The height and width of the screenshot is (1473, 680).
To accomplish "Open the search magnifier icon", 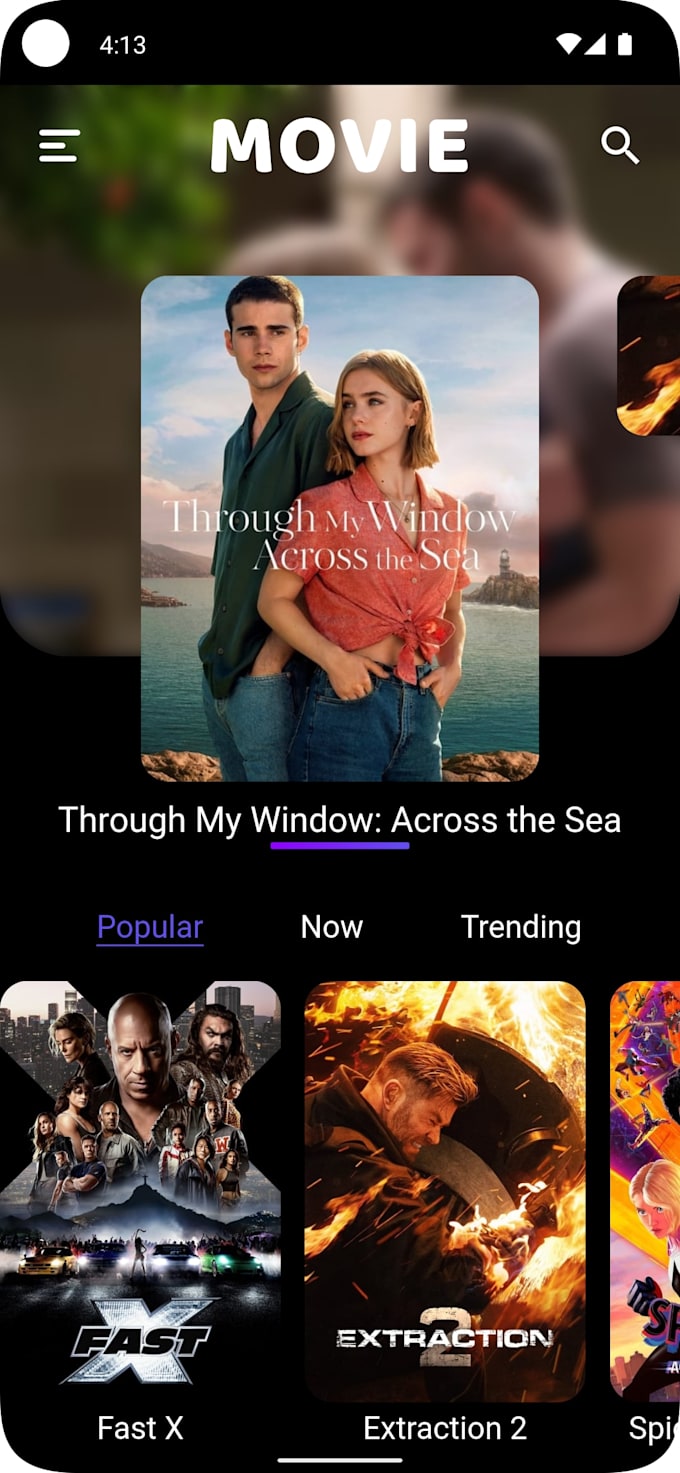I will [x=620, y=146].
